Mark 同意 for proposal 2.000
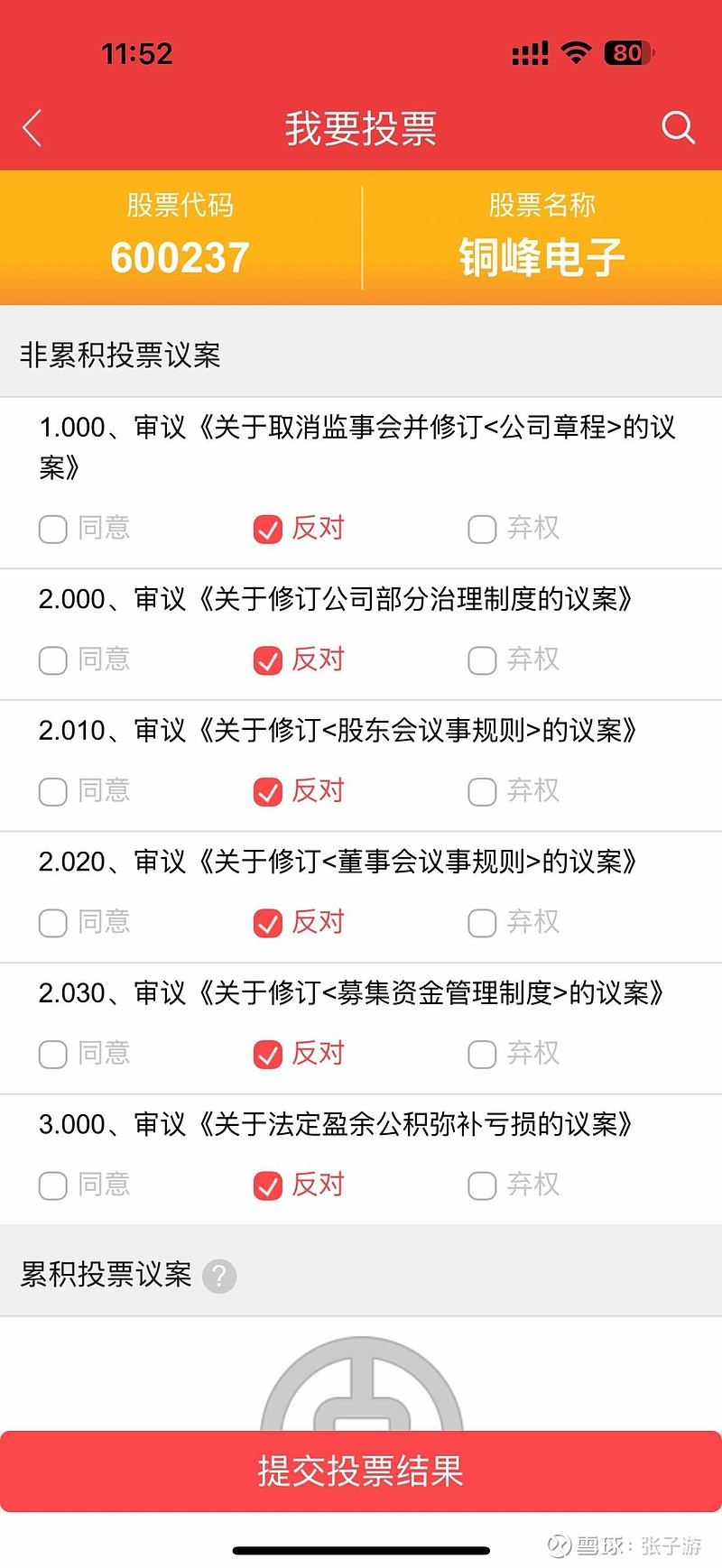This screenshot has width=722, height=1568. click(53, 660)
